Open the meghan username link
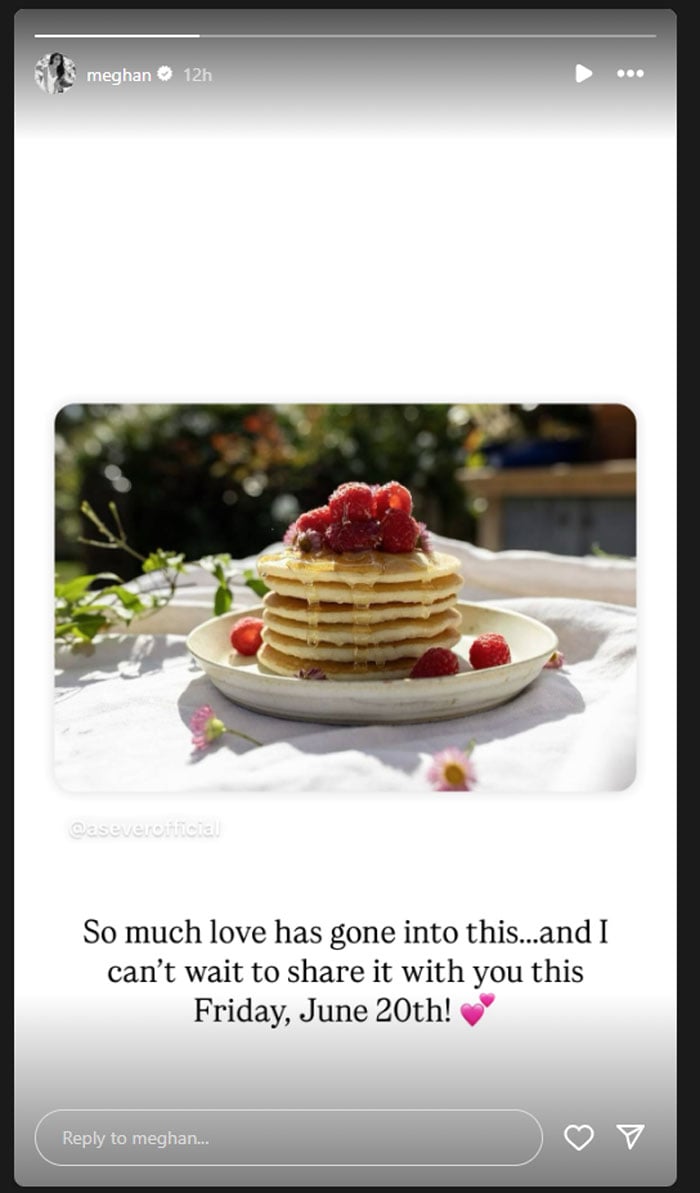700x1193 pixels. tap(118, 75)
